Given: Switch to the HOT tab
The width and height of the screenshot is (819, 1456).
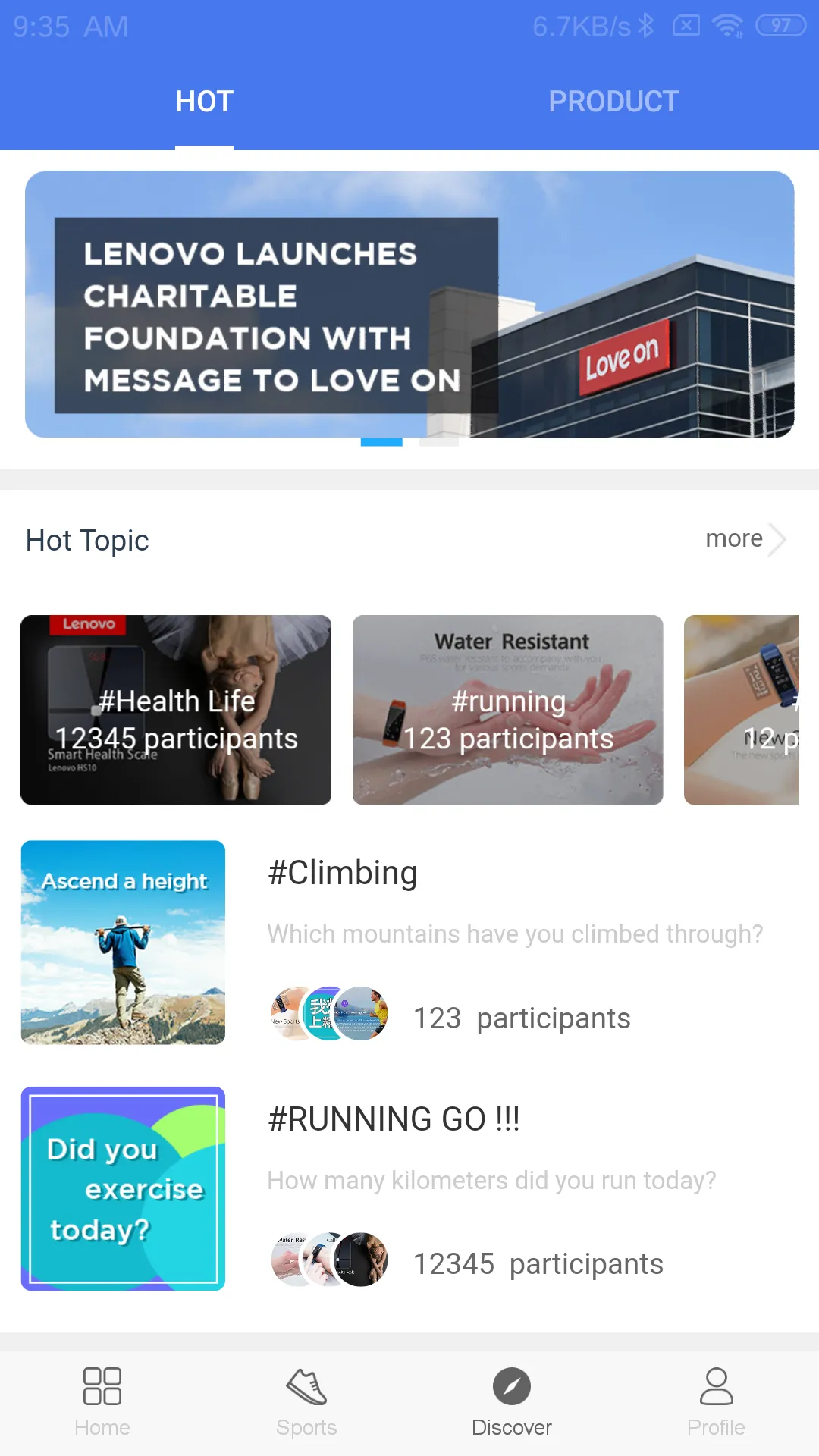Looking at the screenshot, I should coord(203,101).
